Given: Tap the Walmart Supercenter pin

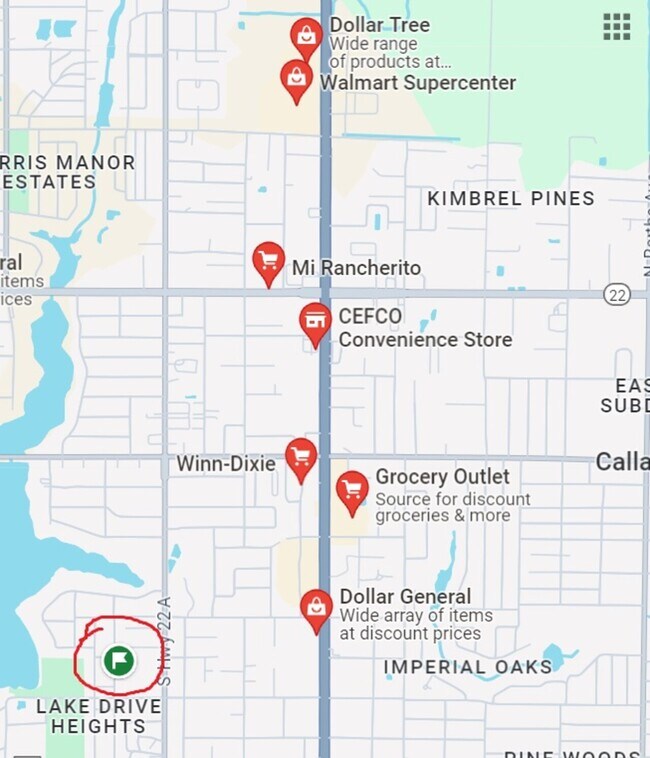Looking at the screenshot, I should tap(296, 79).
